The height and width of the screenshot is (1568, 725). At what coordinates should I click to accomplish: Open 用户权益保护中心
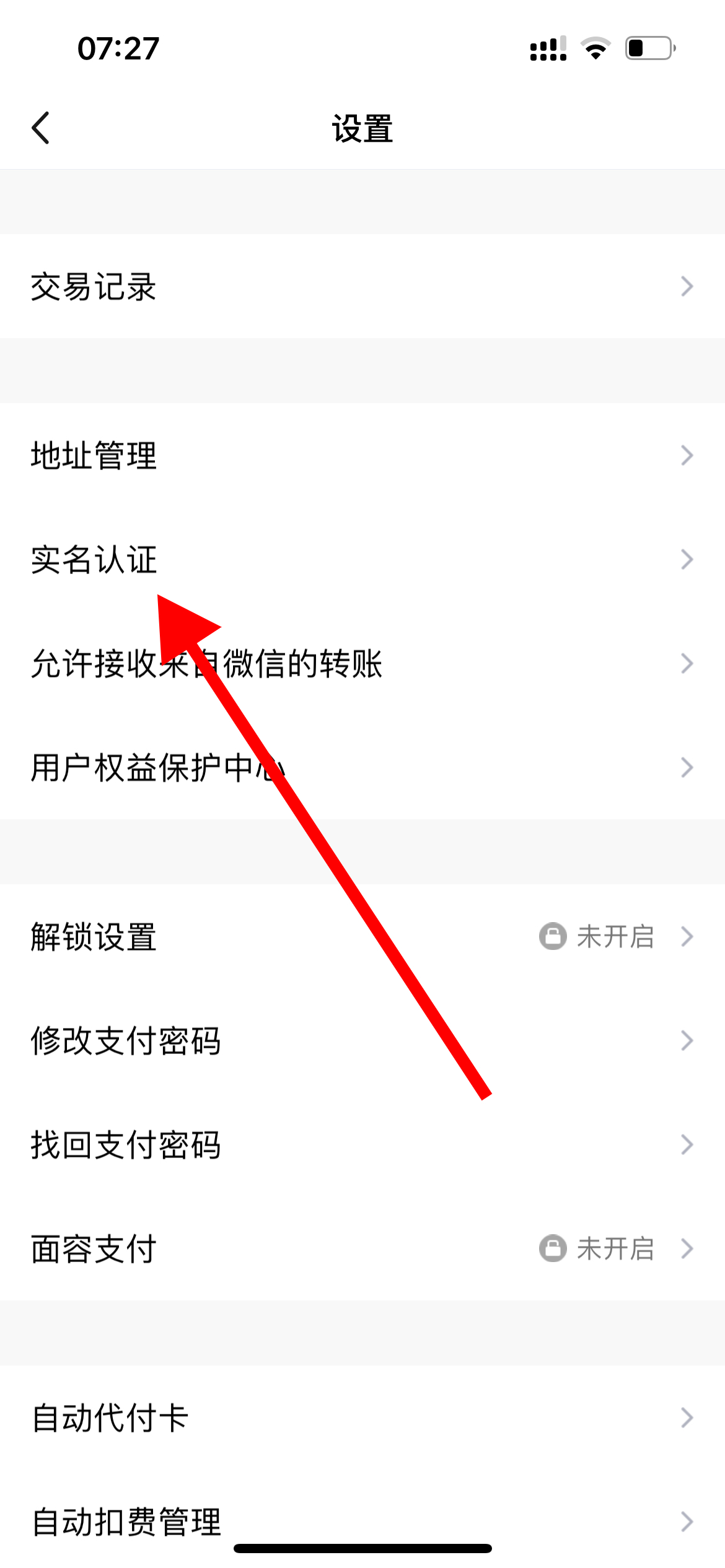tap(362, 767)
